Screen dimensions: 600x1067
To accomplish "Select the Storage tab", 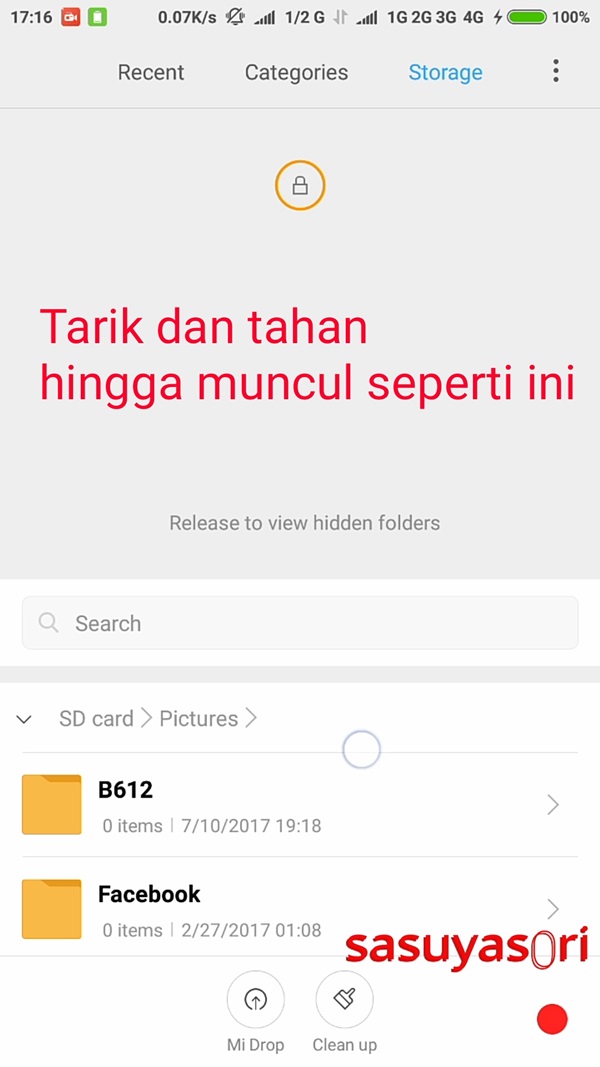I will coord(445,72).
